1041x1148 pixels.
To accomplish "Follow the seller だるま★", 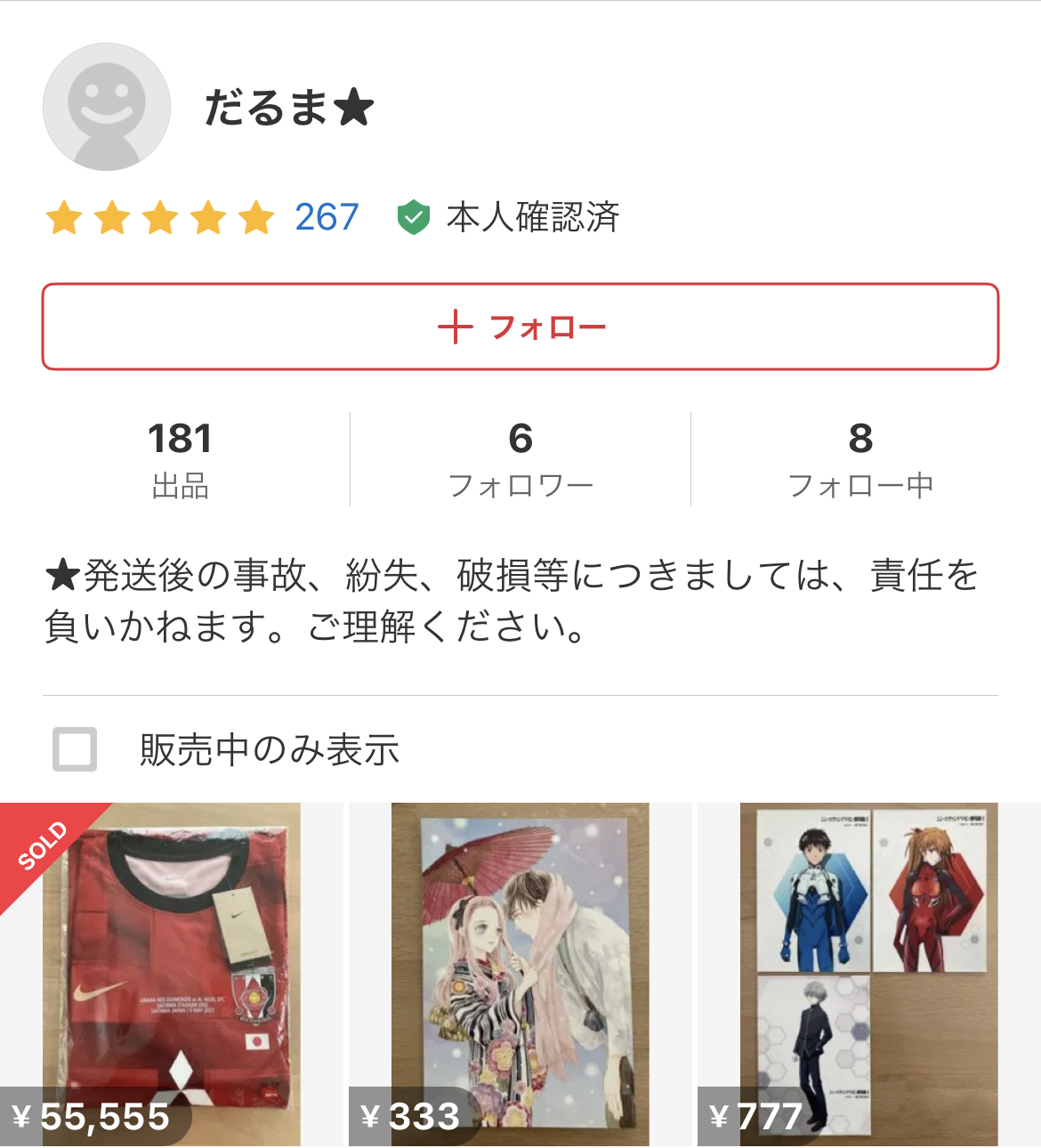I will (x=520, y=327).
